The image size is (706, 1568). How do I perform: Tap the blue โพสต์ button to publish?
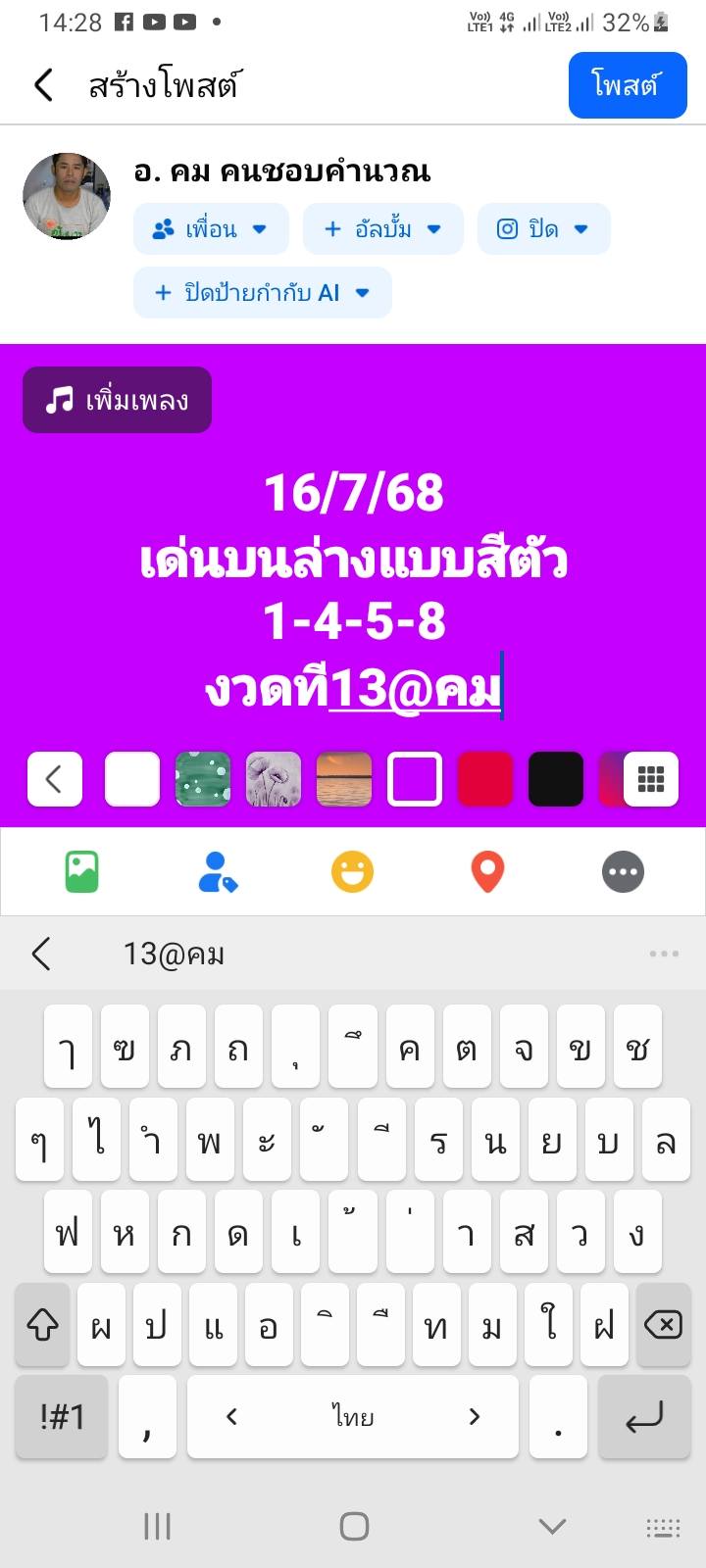point(627,85)
